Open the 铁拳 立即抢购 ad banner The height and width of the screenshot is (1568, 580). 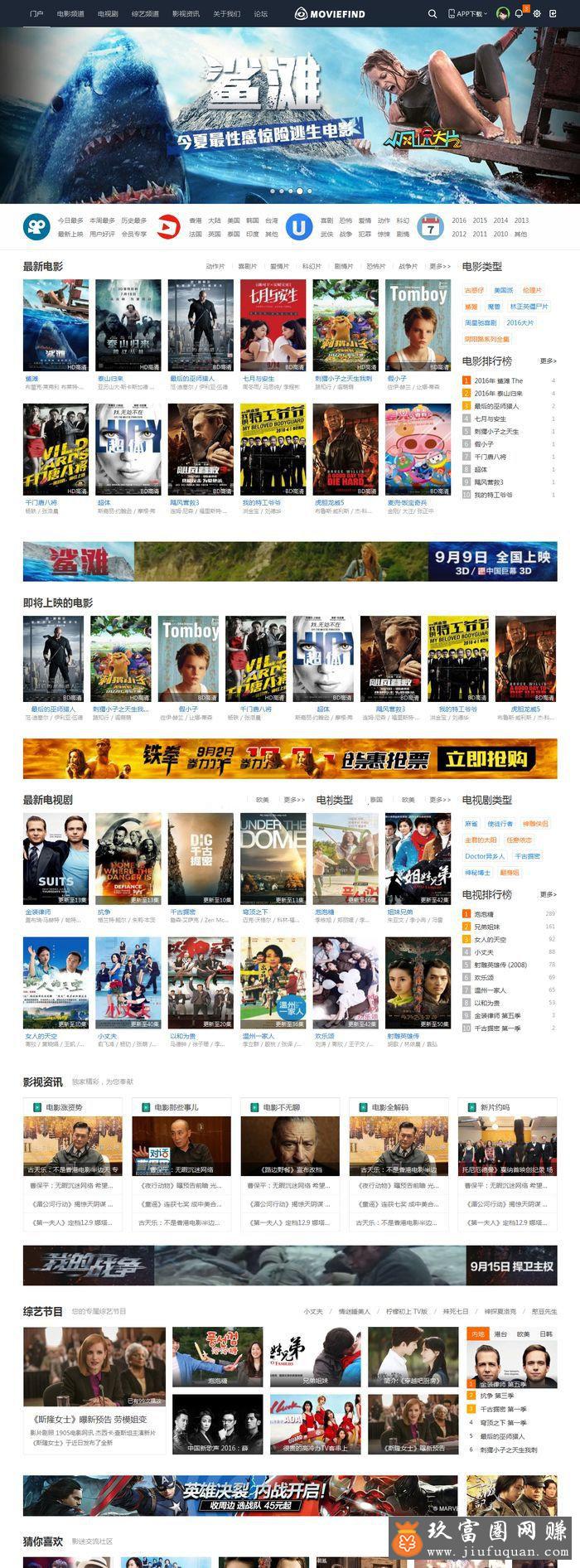coord(290,758)
